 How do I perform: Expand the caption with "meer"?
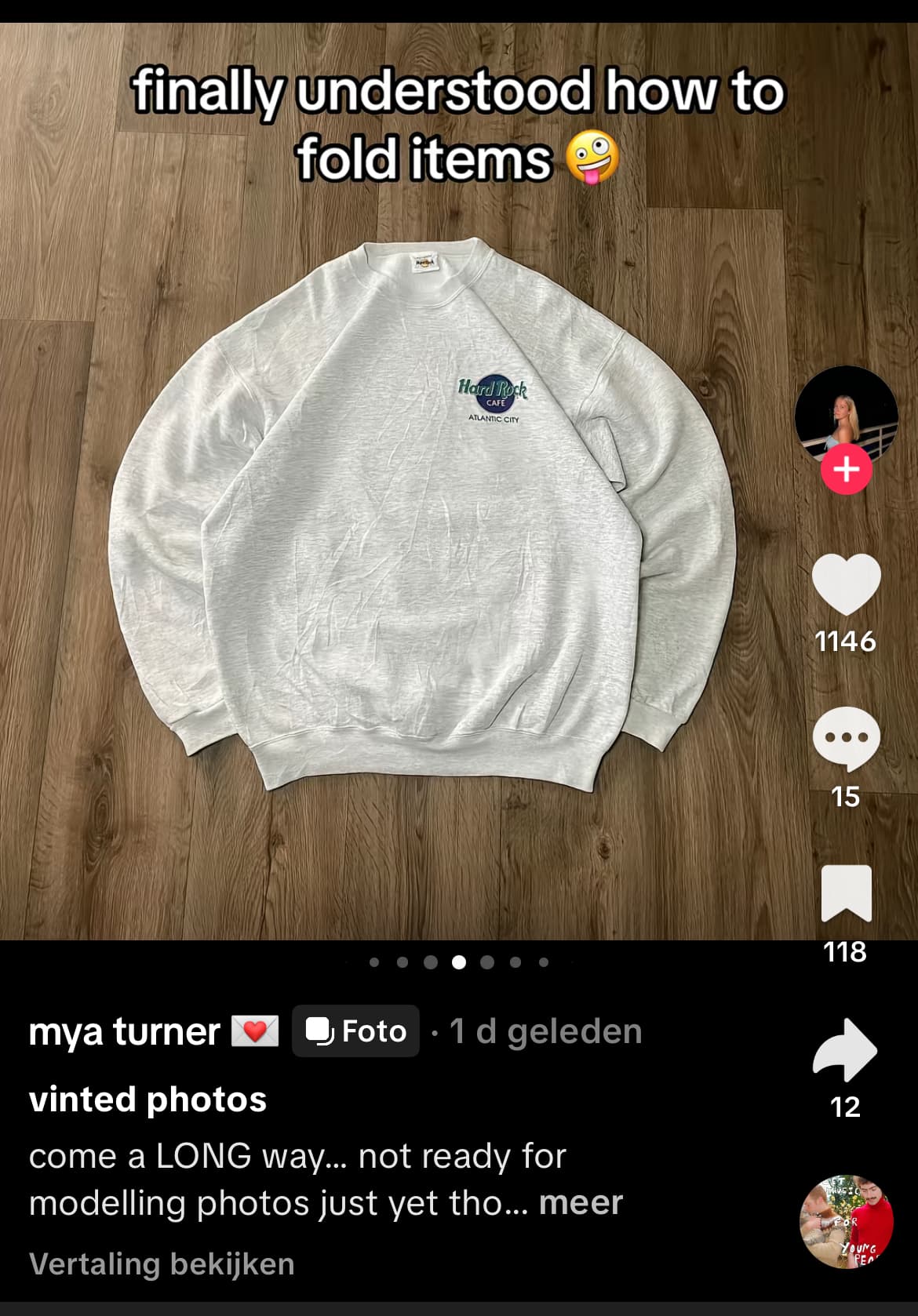581,1202
